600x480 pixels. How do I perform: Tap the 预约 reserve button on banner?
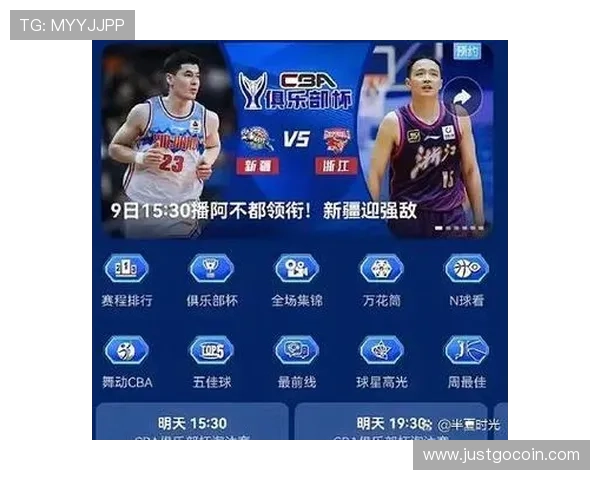click(x=467, y=50)
